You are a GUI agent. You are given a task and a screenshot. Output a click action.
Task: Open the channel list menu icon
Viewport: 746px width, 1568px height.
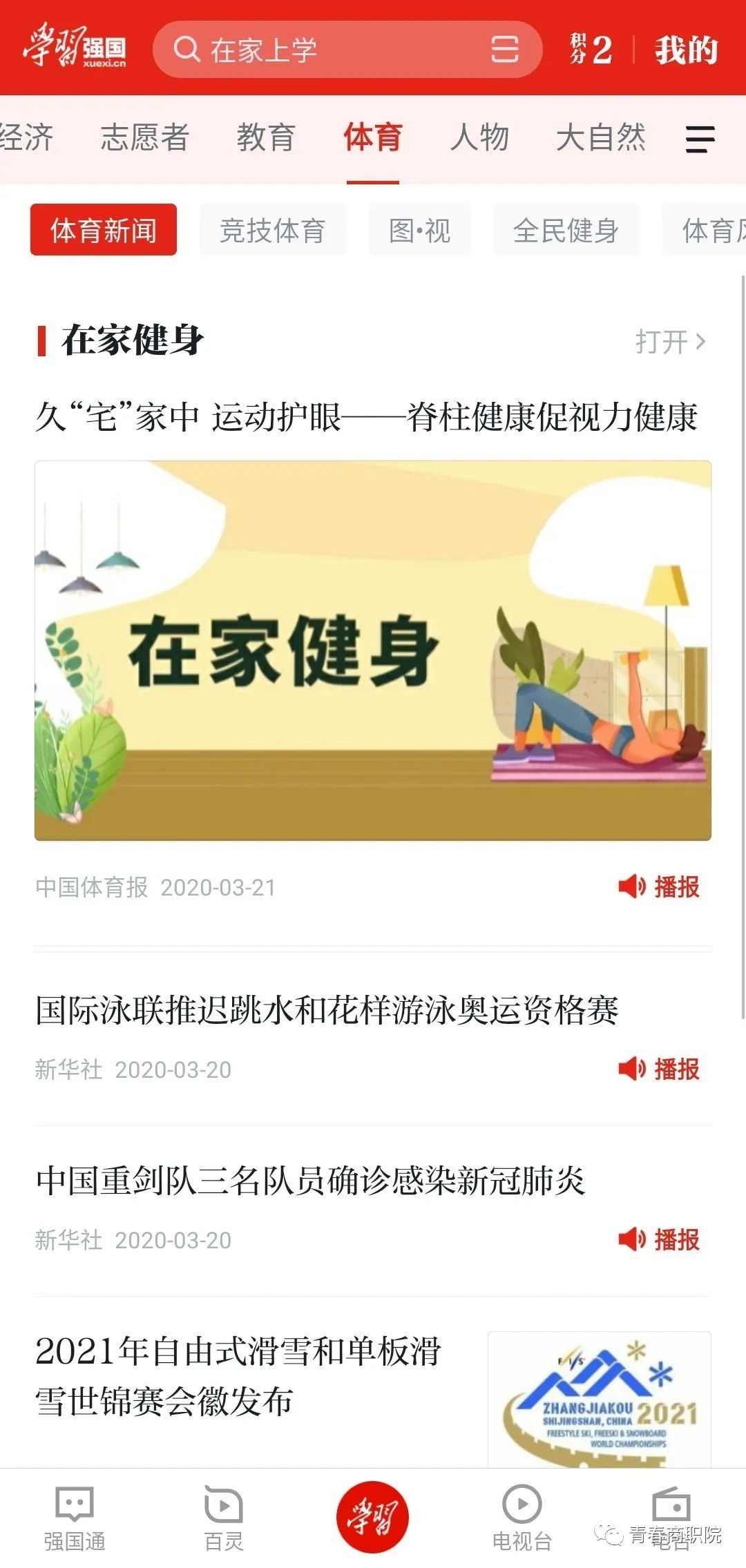(x=700, y=139)
